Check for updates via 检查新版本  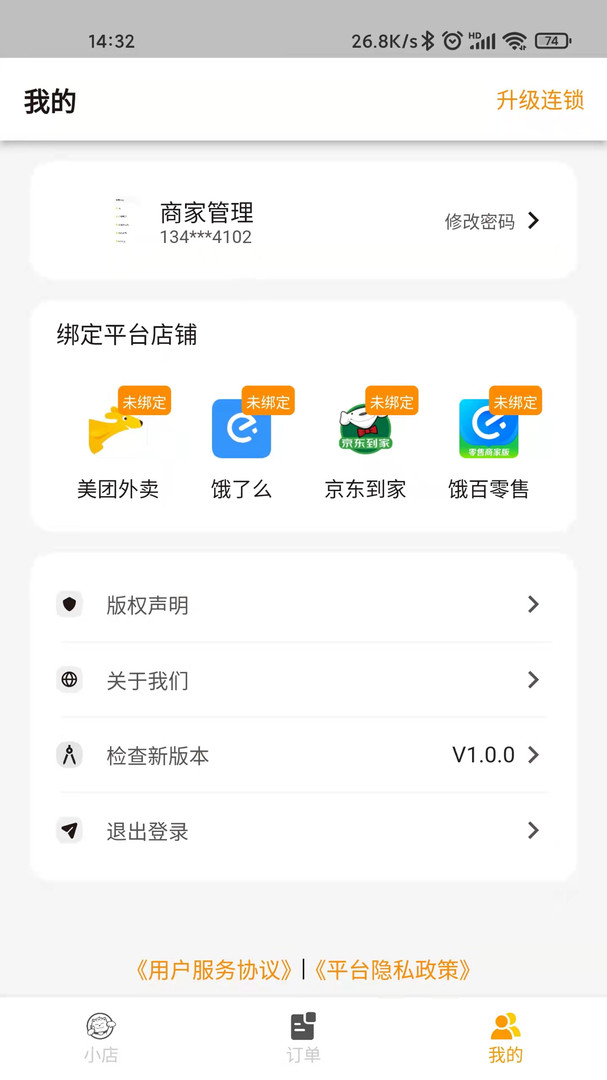(303, 755)
